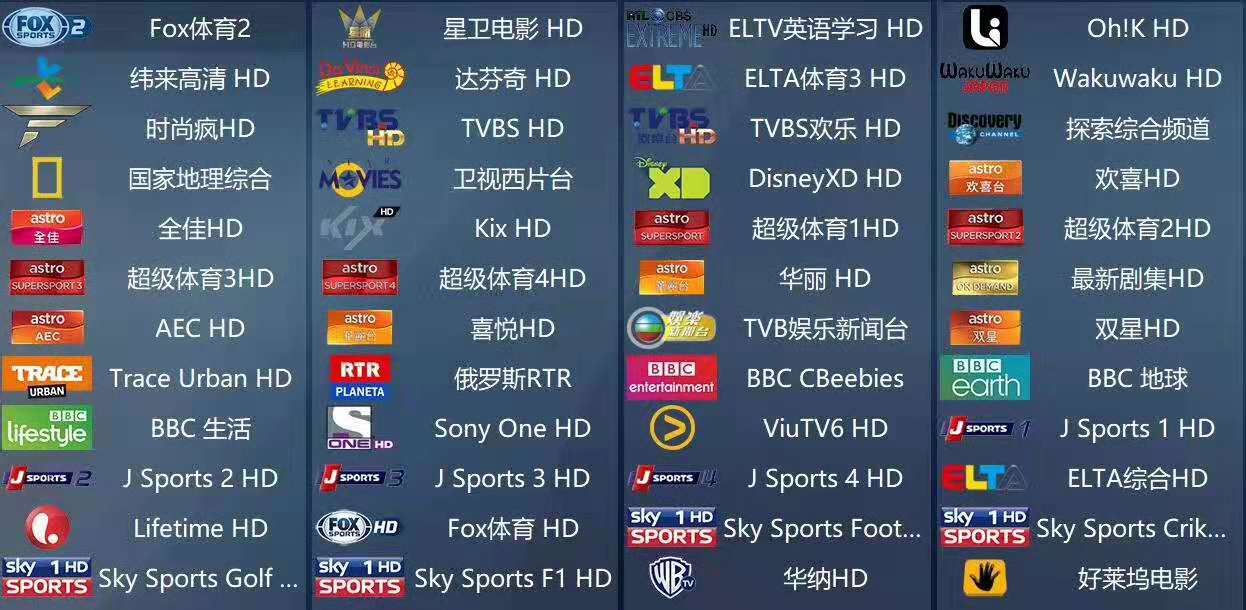
Task: Open 俄罗斯RTR channel
Action: (512, 379)
